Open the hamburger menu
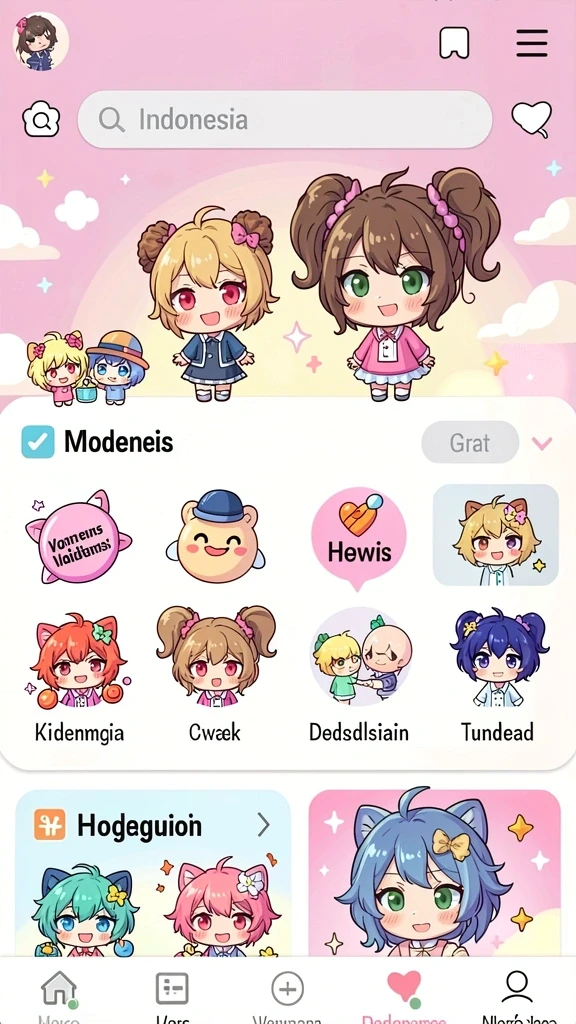The height and width of the screenshot is (1024, 576). point(532,43)
